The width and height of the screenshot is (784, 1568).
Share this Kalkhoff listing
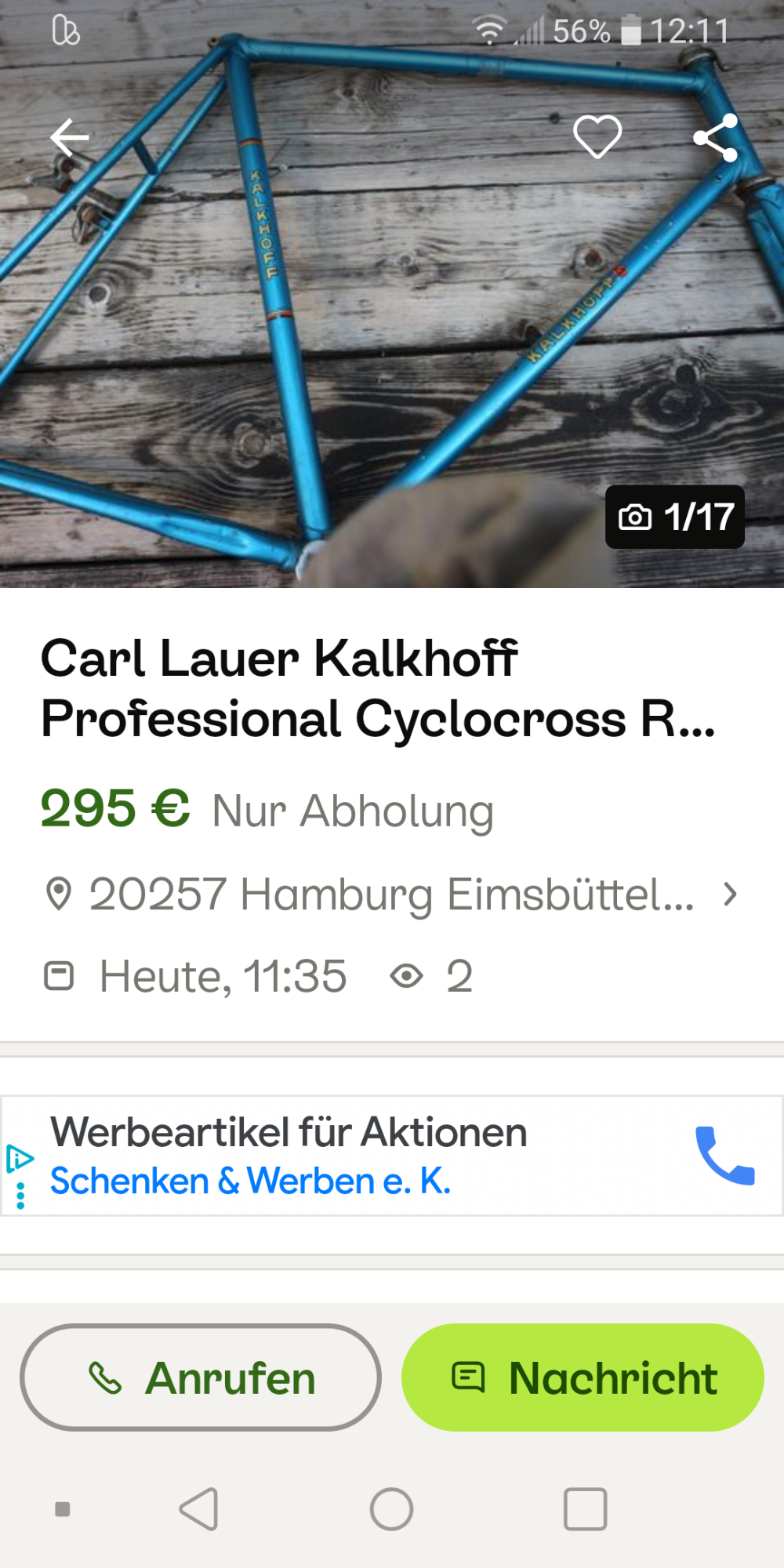pyautogui.click(x=715, y=138)
